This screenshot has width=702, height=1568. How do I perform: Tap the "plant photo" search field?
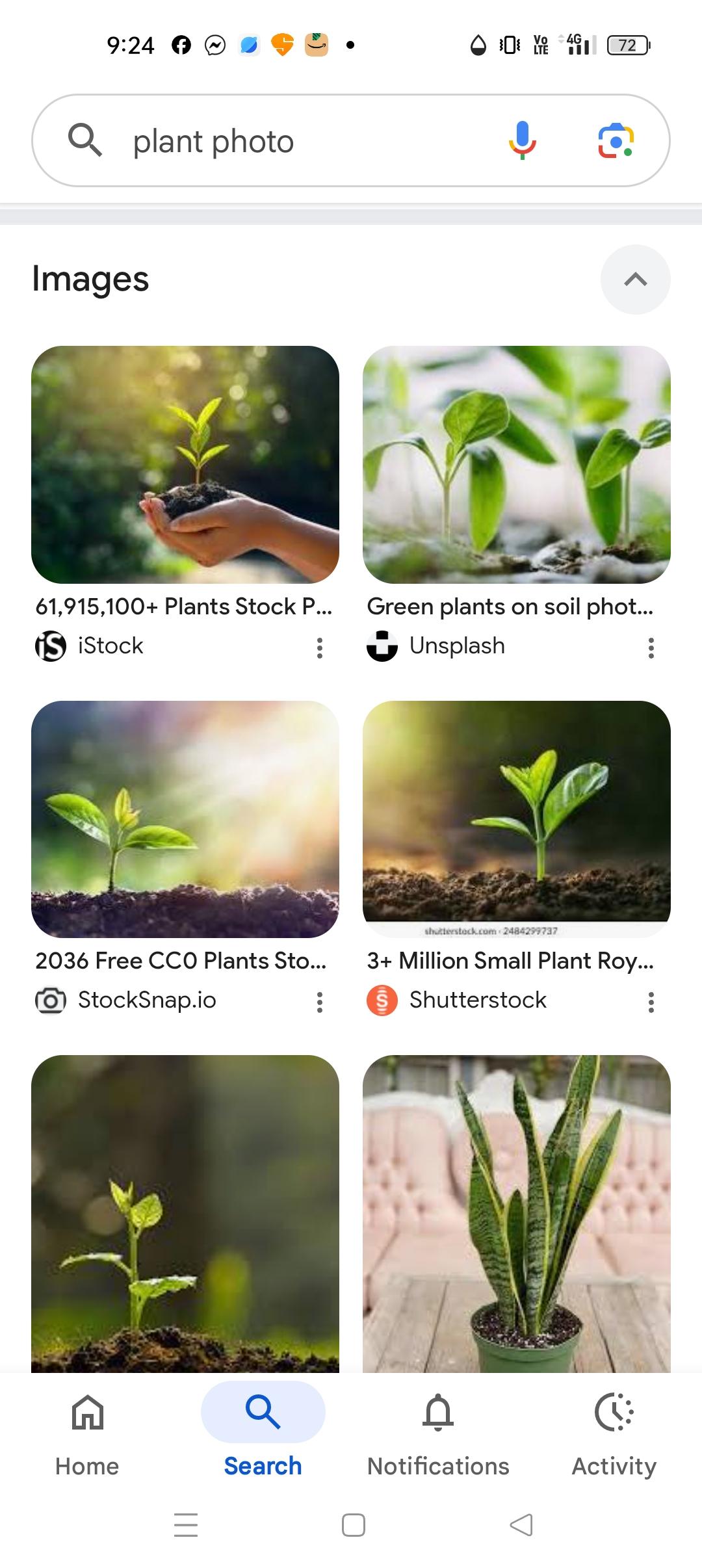pos(292,141)
